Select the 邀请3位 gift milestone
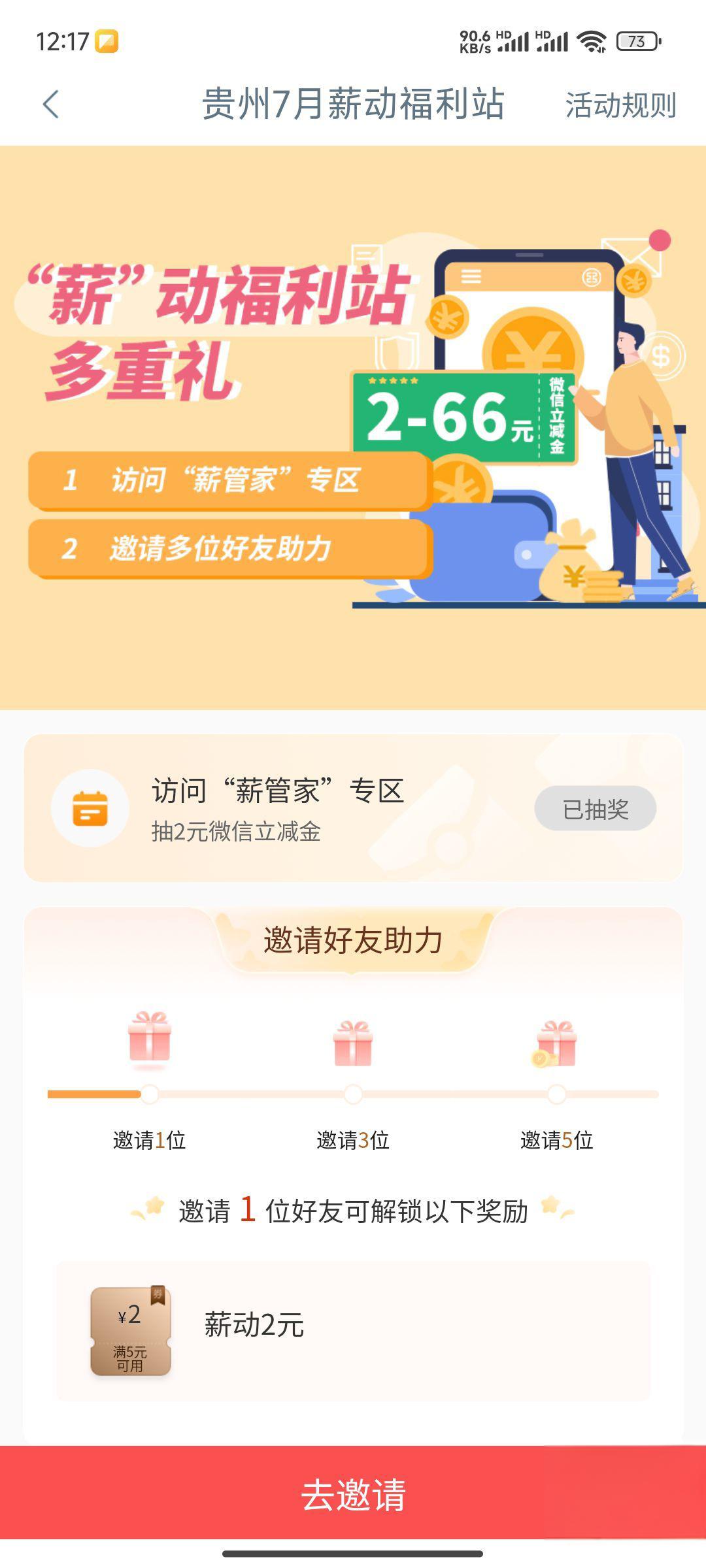The width and height of the screenshot is (706, 1568). (x=353, y=1043)
